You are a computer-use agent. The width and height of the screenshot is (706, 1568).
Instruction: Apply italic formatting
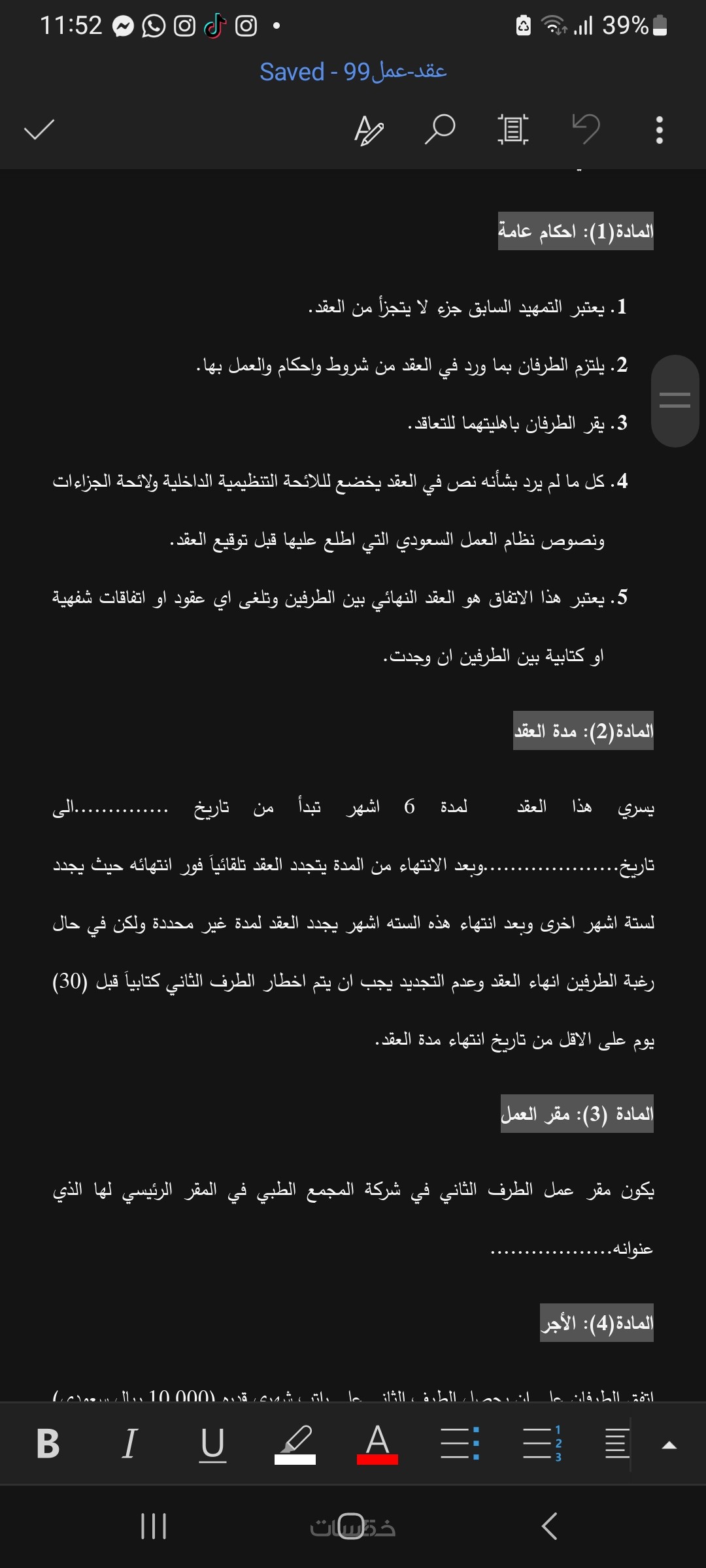130,1443
